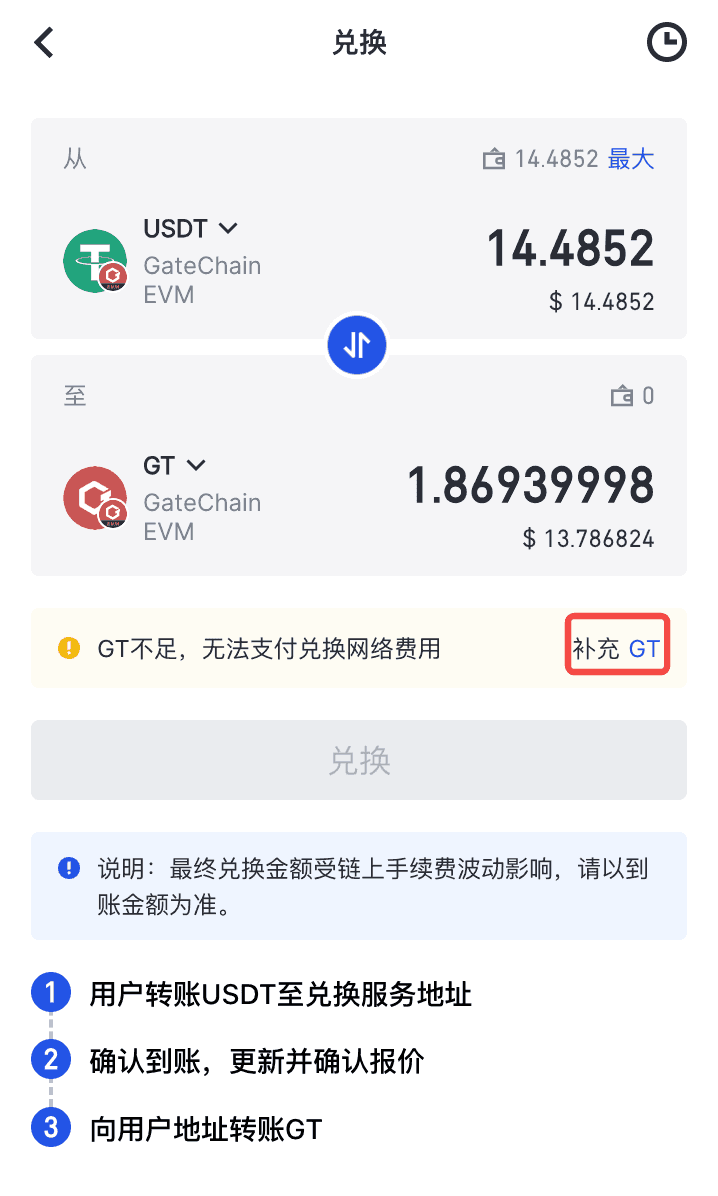Open swap history clock icon
This screenshot has height=1196, width=718.
click(x=667, y=43)
